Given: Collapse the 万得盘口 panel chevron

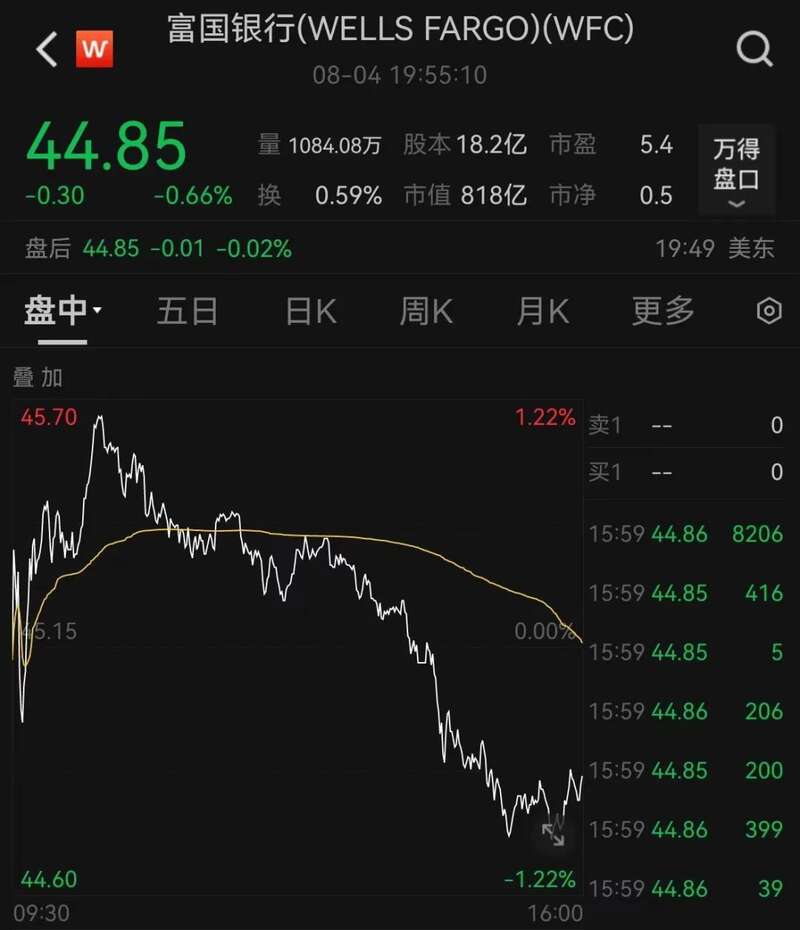Looking at the screenshot, I should (x=737, y=204).
